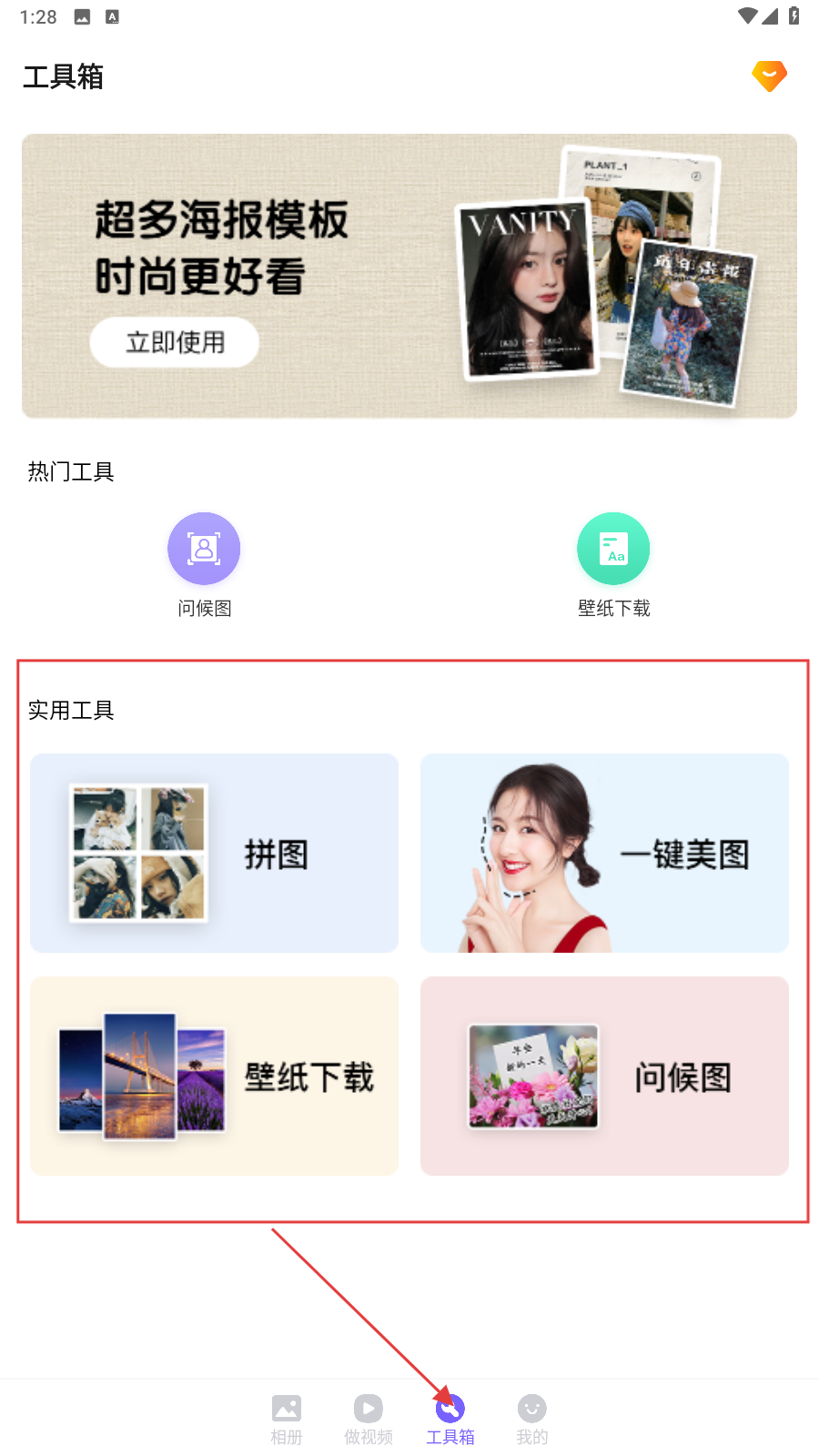Go to the 我的 tab
This screenshot has height=1456, width=819.
(532, 1419)
